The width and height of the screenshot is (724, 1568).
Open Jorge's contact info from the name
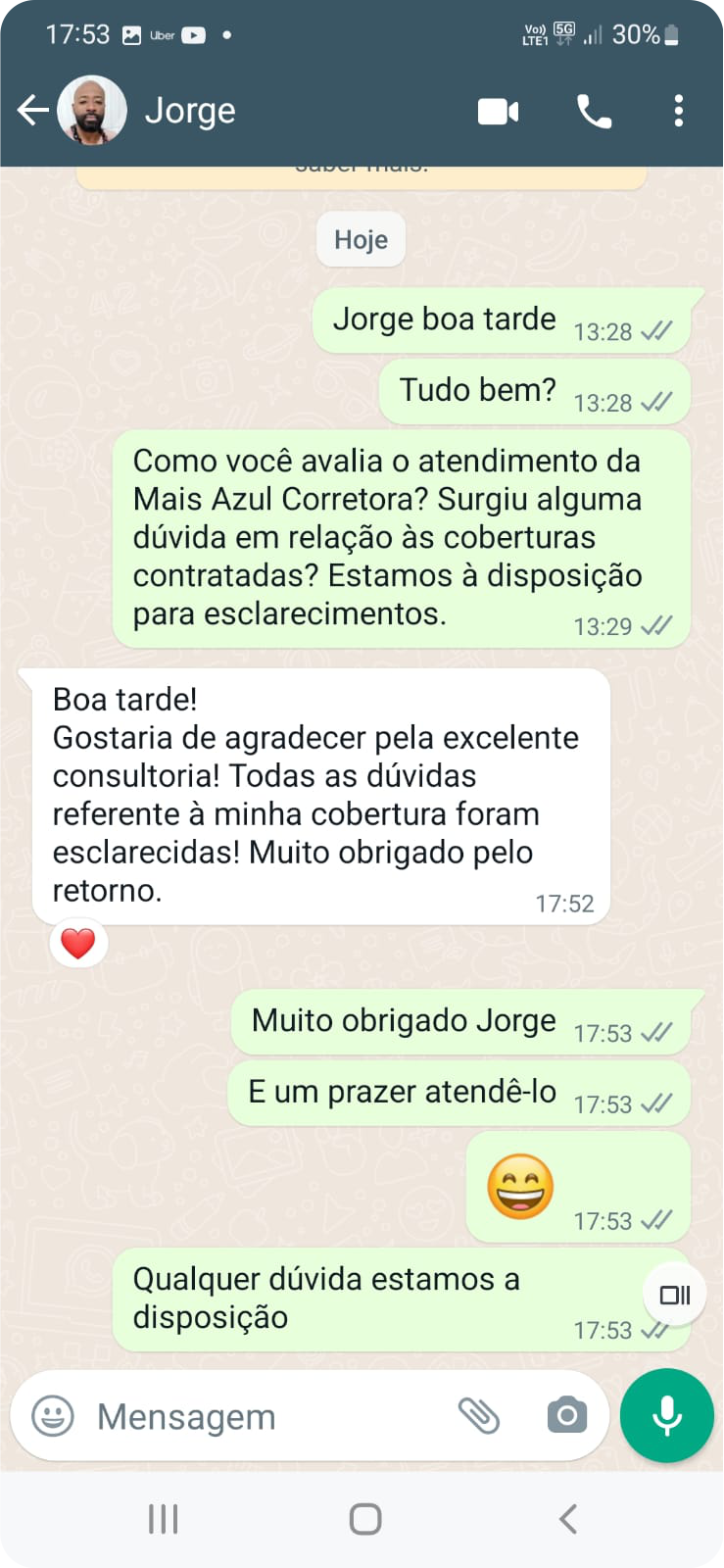pos(190,111)
